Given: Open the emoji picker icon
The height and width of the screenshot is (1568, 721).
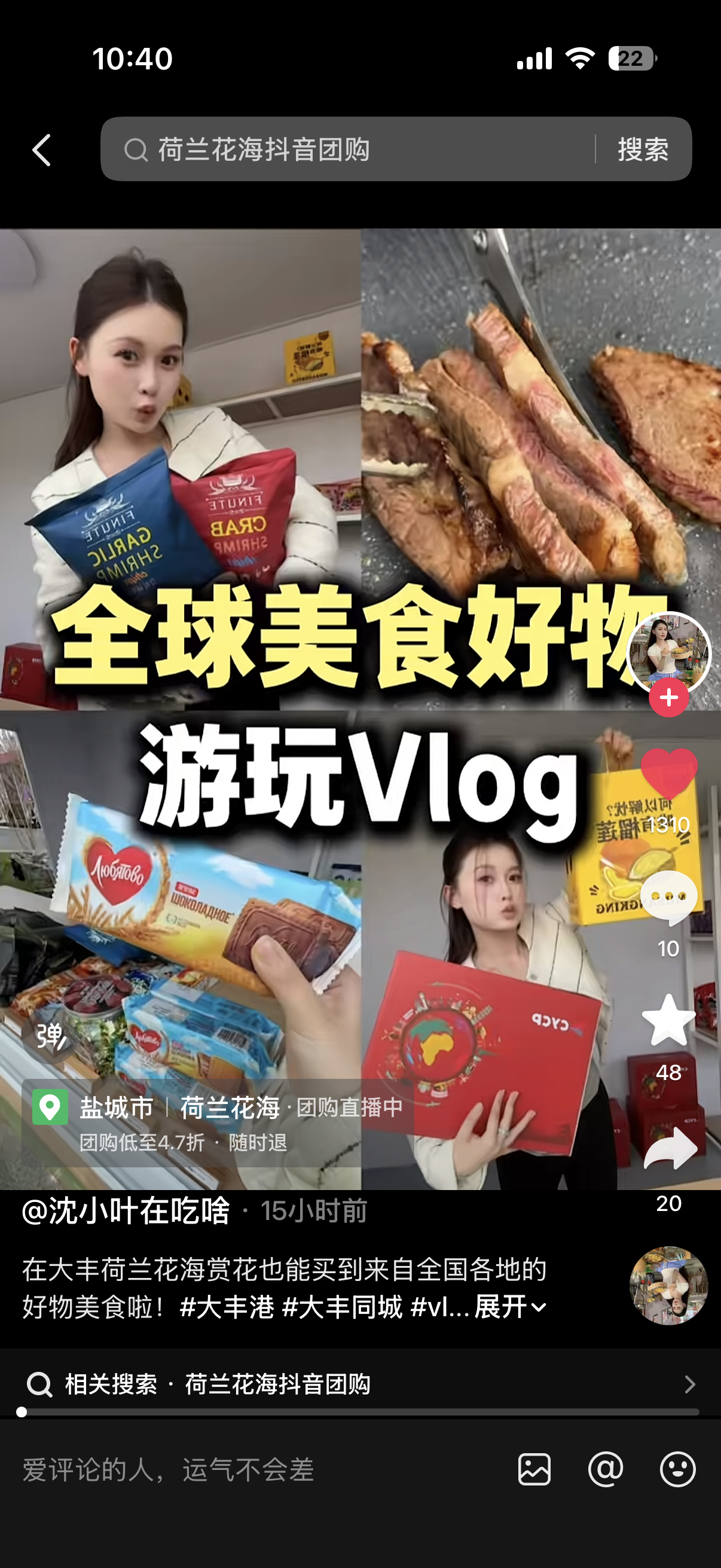Looking at the screenshot, I should 677,1470.
